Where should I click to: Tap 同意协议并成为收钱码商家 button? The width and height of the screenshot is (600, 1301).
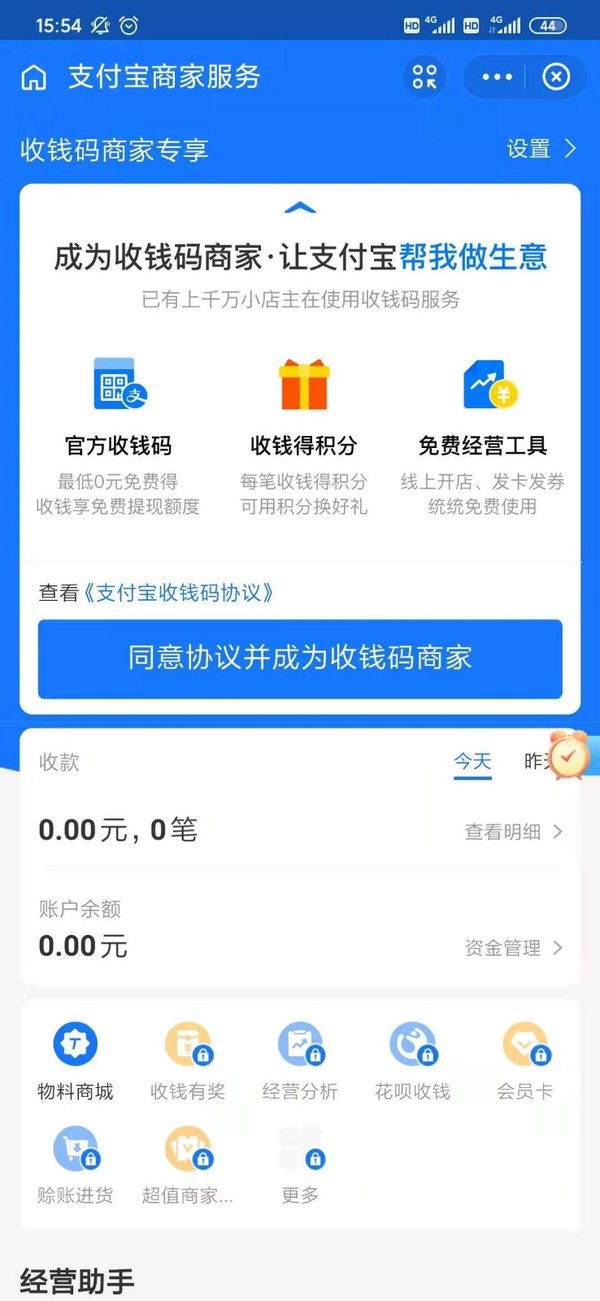[x=300, y=658]
